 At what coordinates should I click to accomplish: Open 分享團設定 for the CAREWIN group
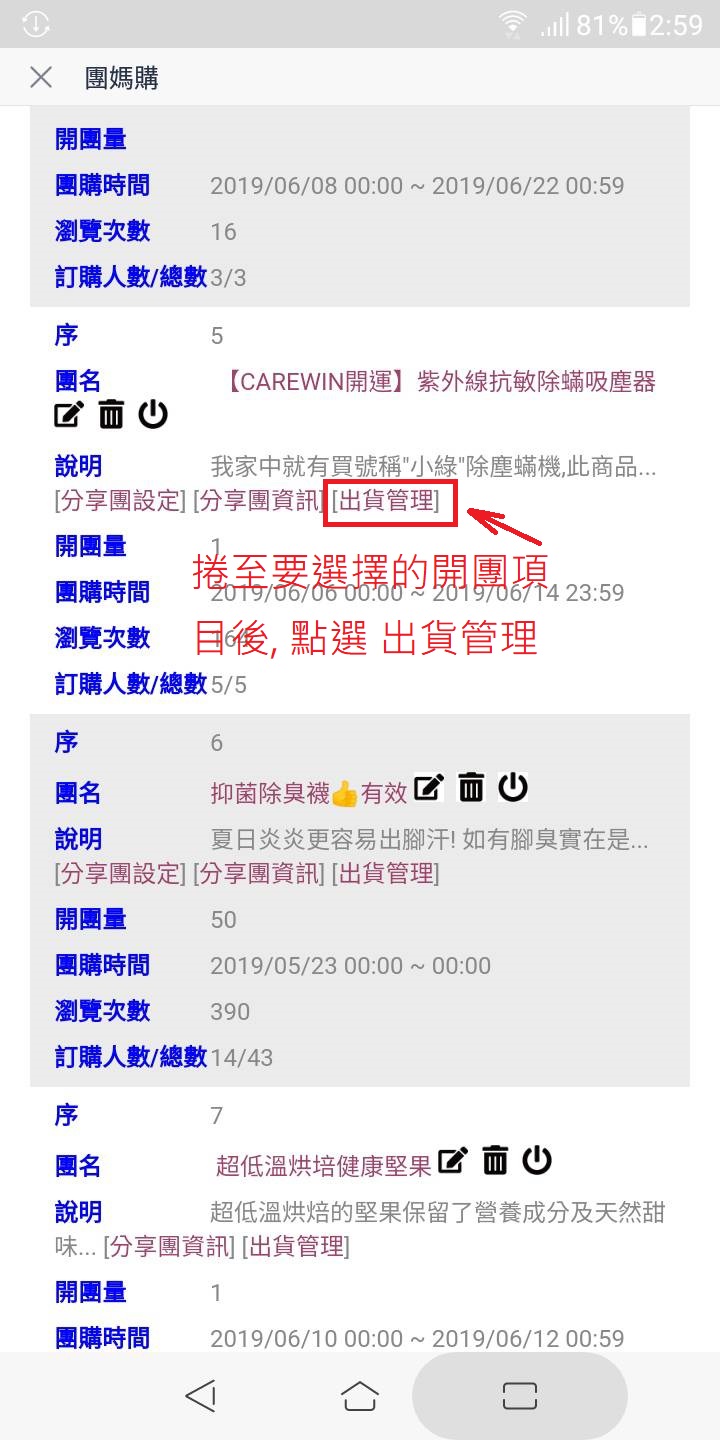(120, 501)
